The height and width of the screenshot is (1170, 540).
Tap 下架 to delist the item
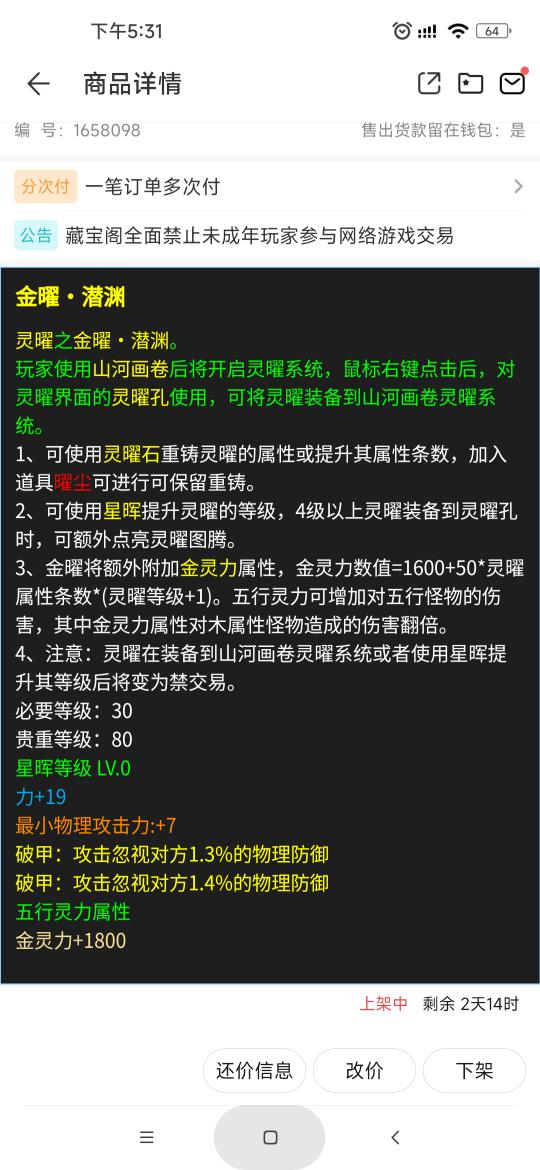(x=474, y=1071)
